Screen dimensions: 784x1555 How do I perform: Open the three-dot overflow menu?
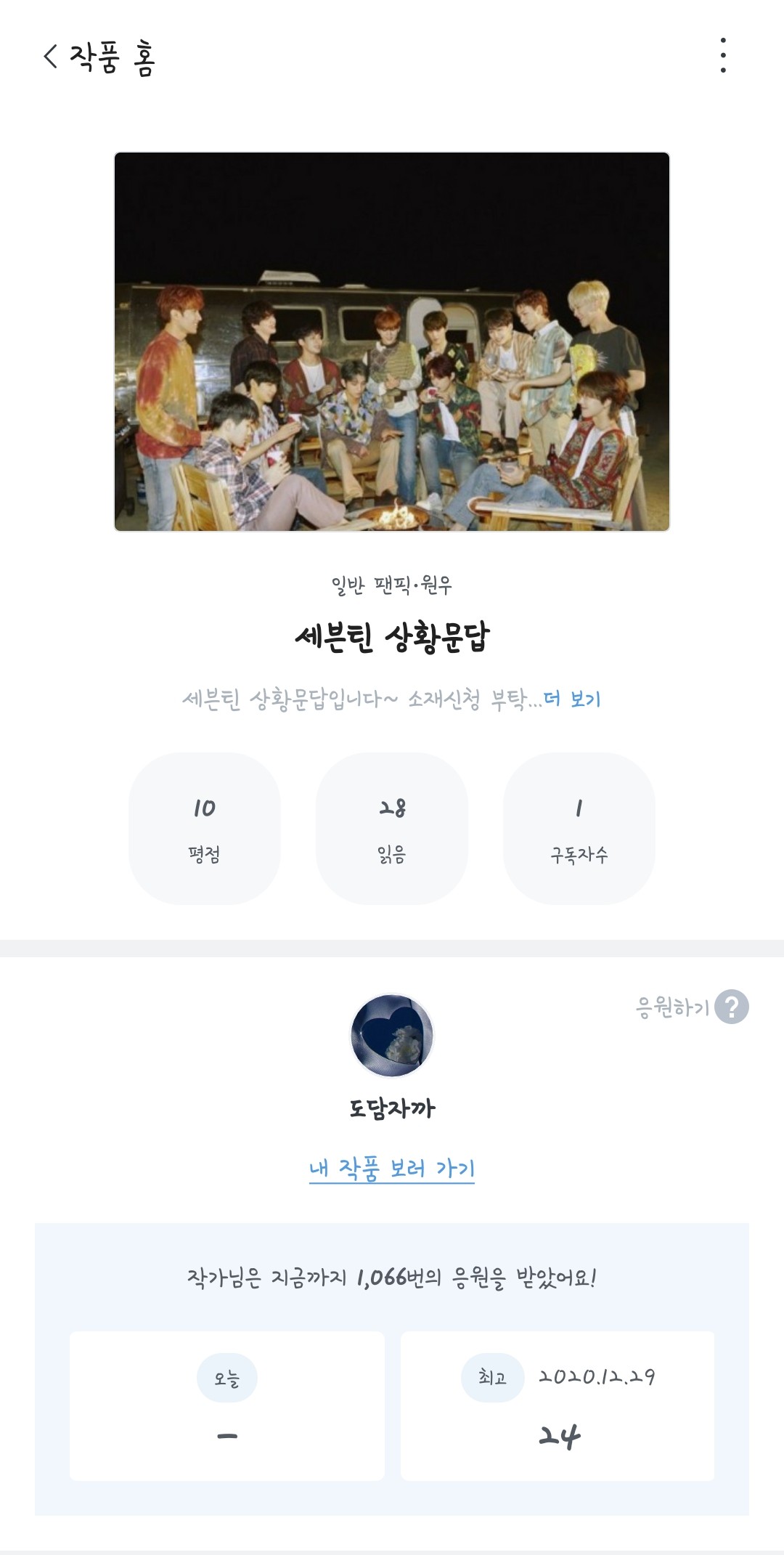point(723,55)
